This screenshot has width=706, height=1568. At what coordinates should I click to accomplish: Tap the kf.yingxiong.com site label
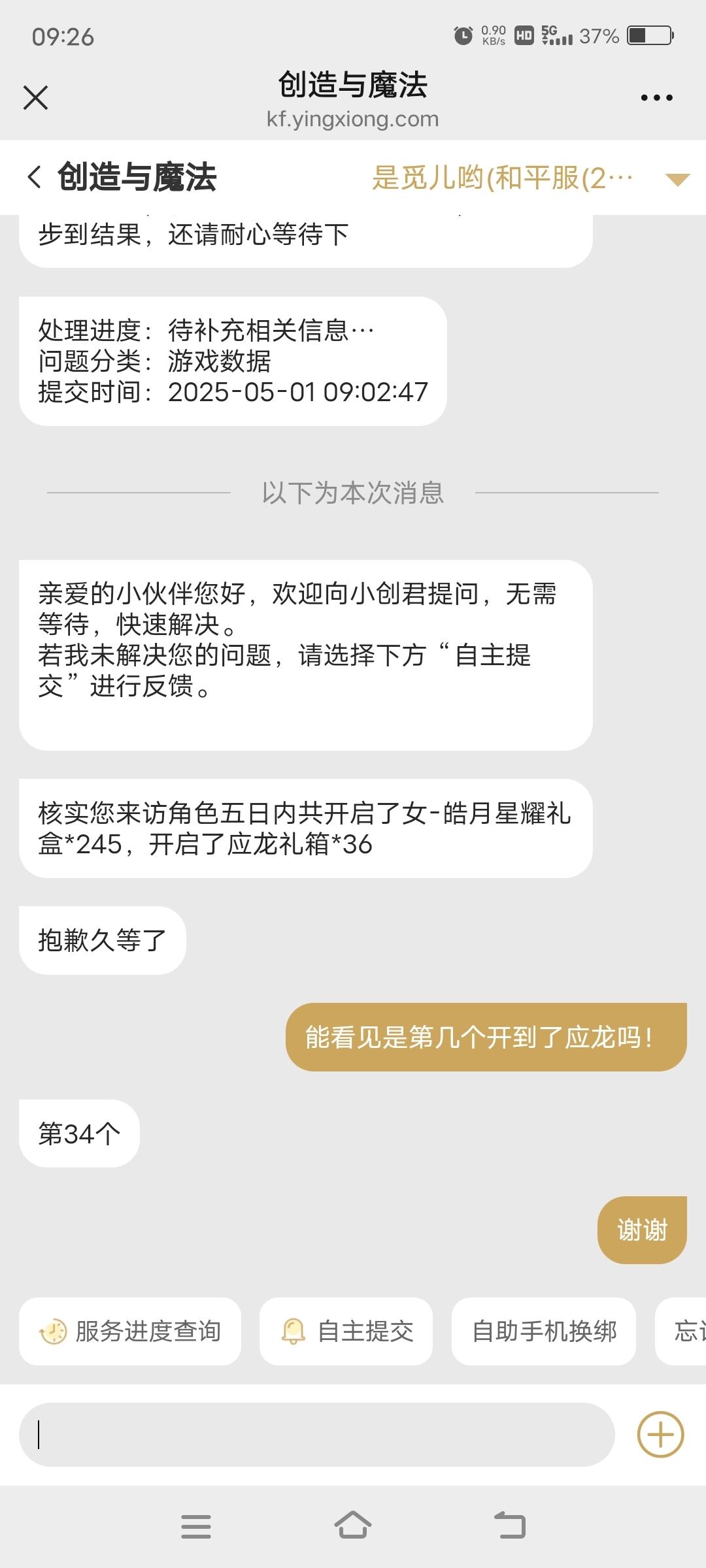coord(352,119)
